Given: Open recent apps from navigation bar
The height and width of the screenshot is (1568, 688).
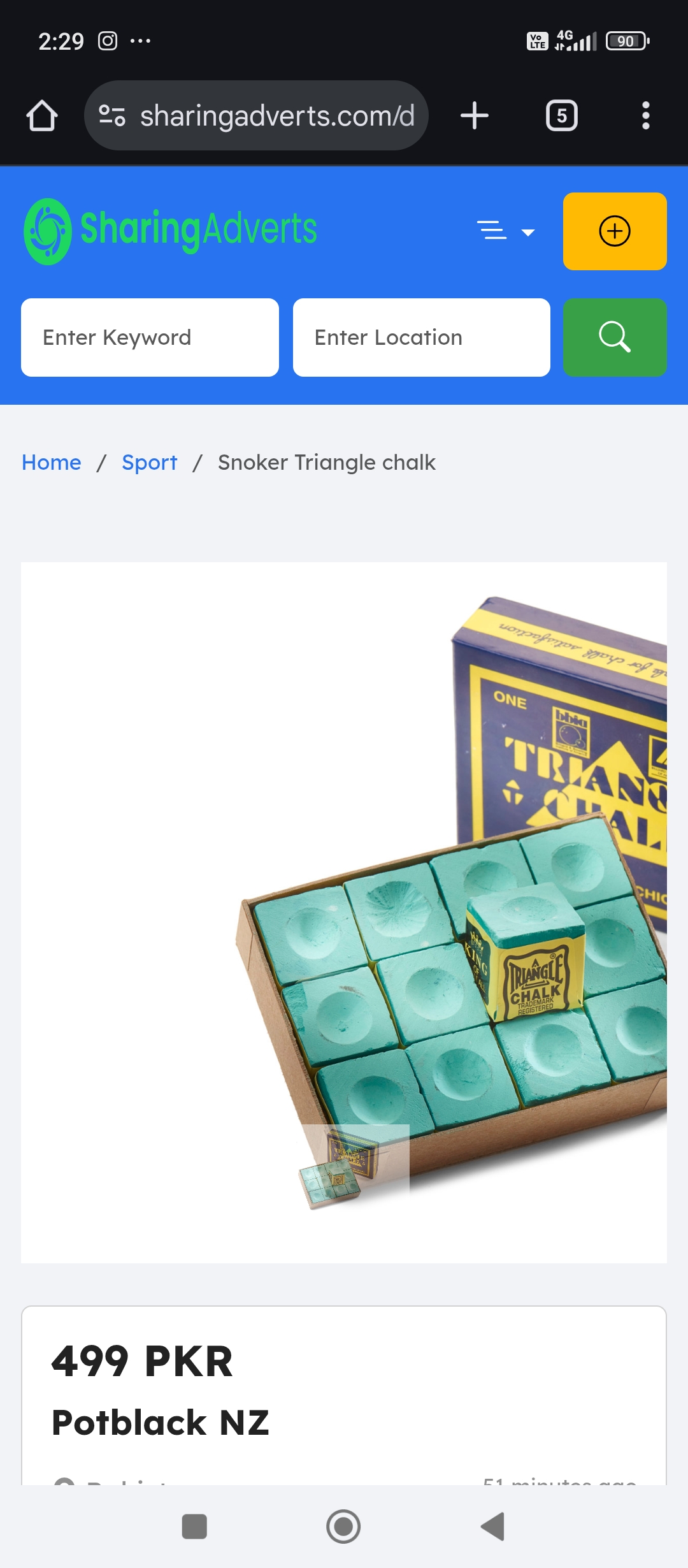Looking at the screenshot, I should coord(194,1527).
